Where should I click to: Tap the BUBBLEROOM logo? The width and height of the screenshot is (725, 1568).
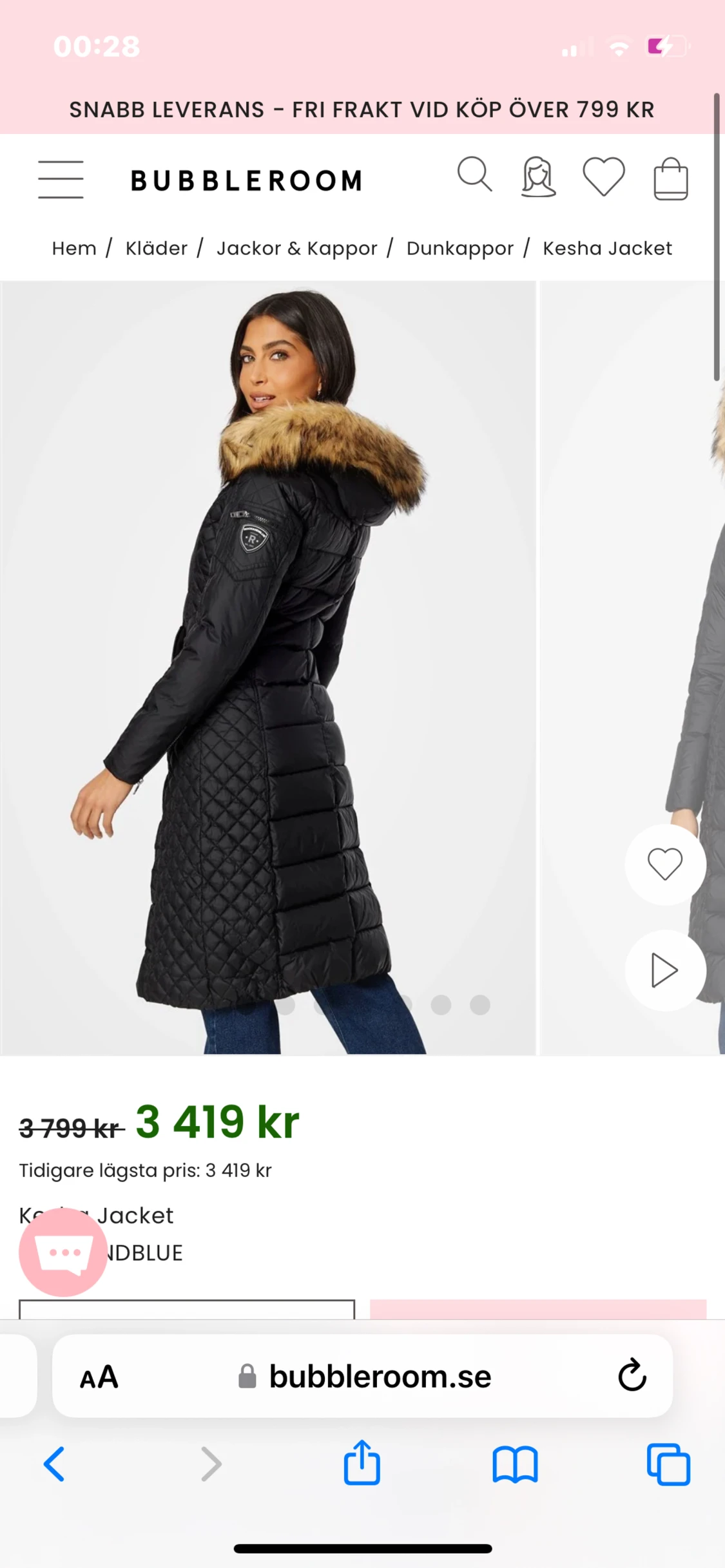pyautogui.click(x=246, y=178)
